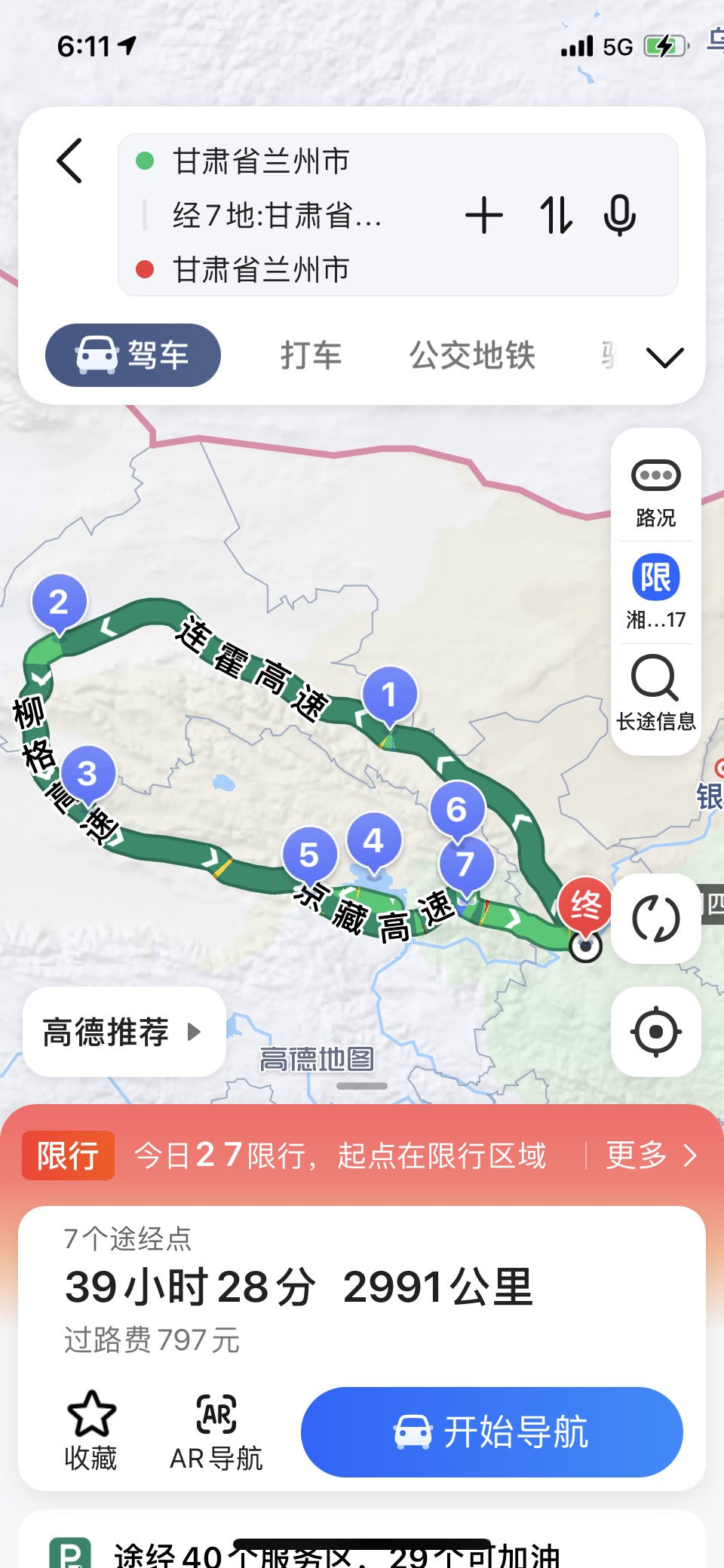724x1568 pixels.
Task: Start voice input with the microphone
Action: pos(619,216)
